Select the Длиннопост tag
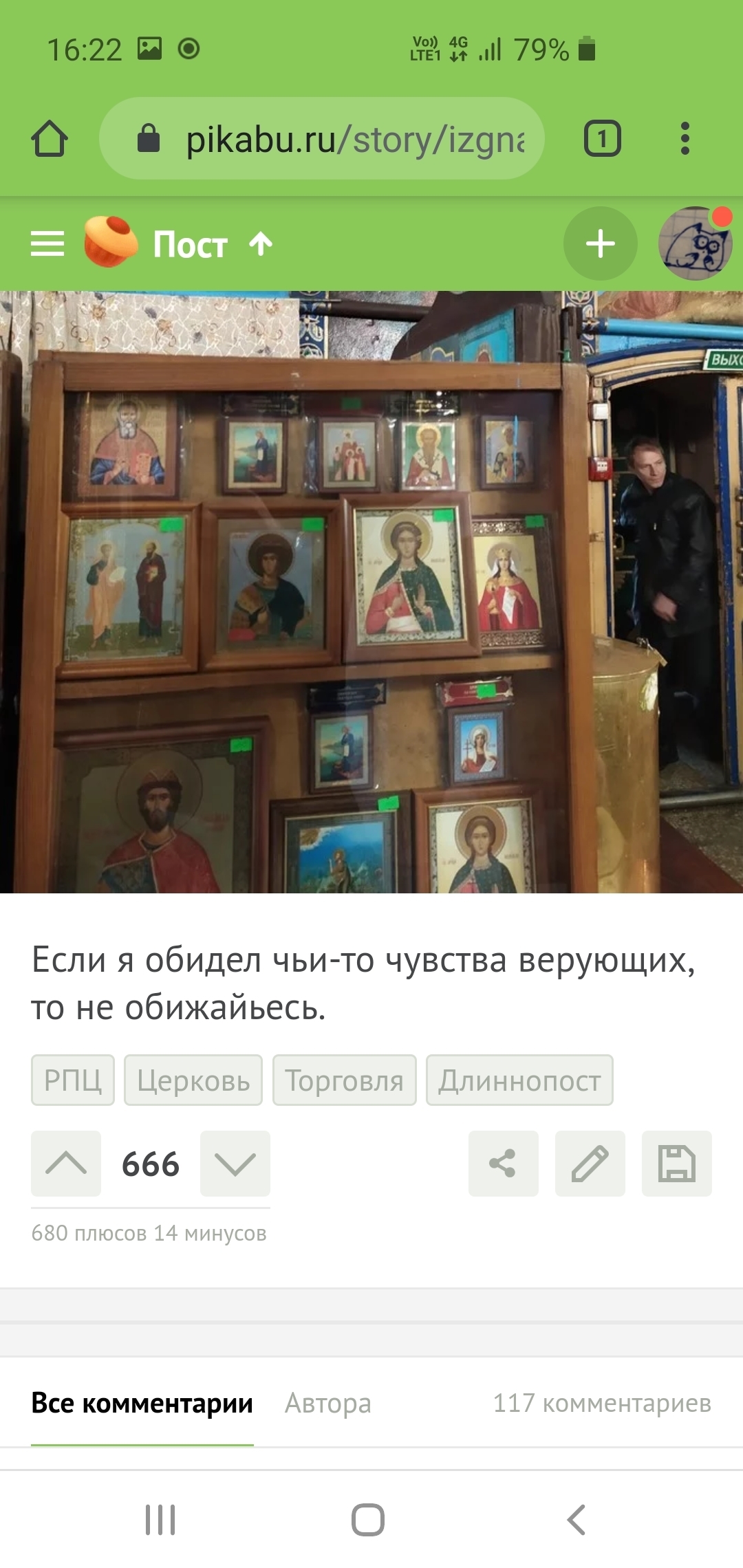The width and height of the screenshot is (743, 1568). [519, 1080]
